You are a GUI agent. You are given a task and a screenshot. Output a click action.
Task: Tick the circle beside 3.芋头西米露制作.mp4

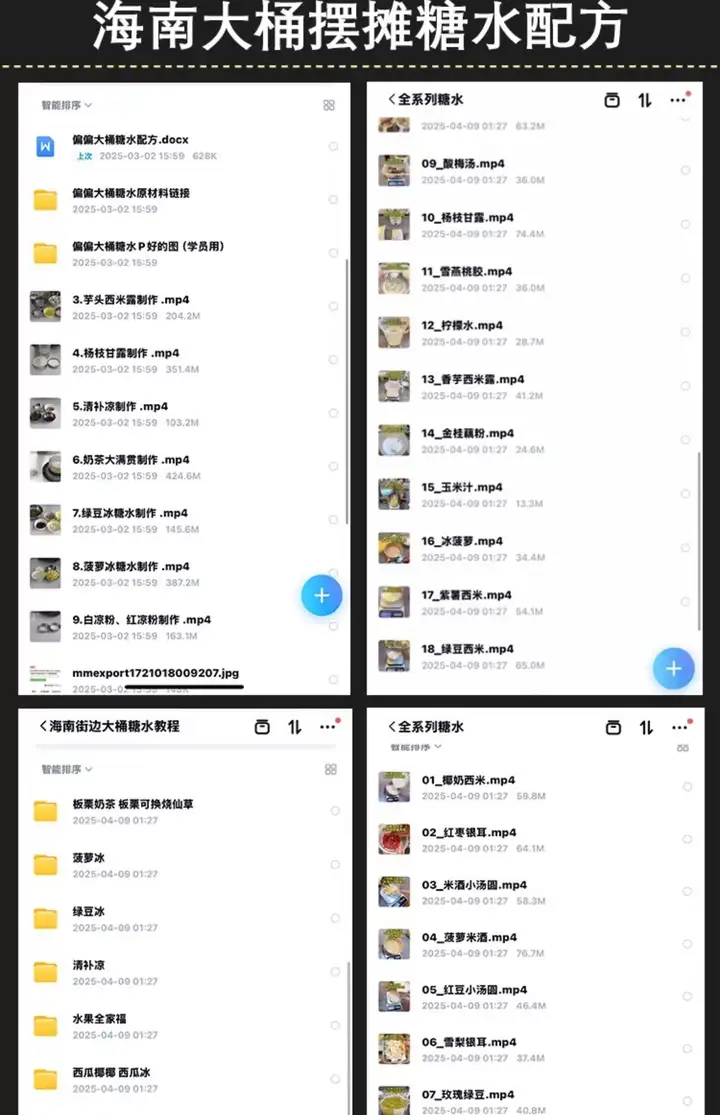click(331, 306)
